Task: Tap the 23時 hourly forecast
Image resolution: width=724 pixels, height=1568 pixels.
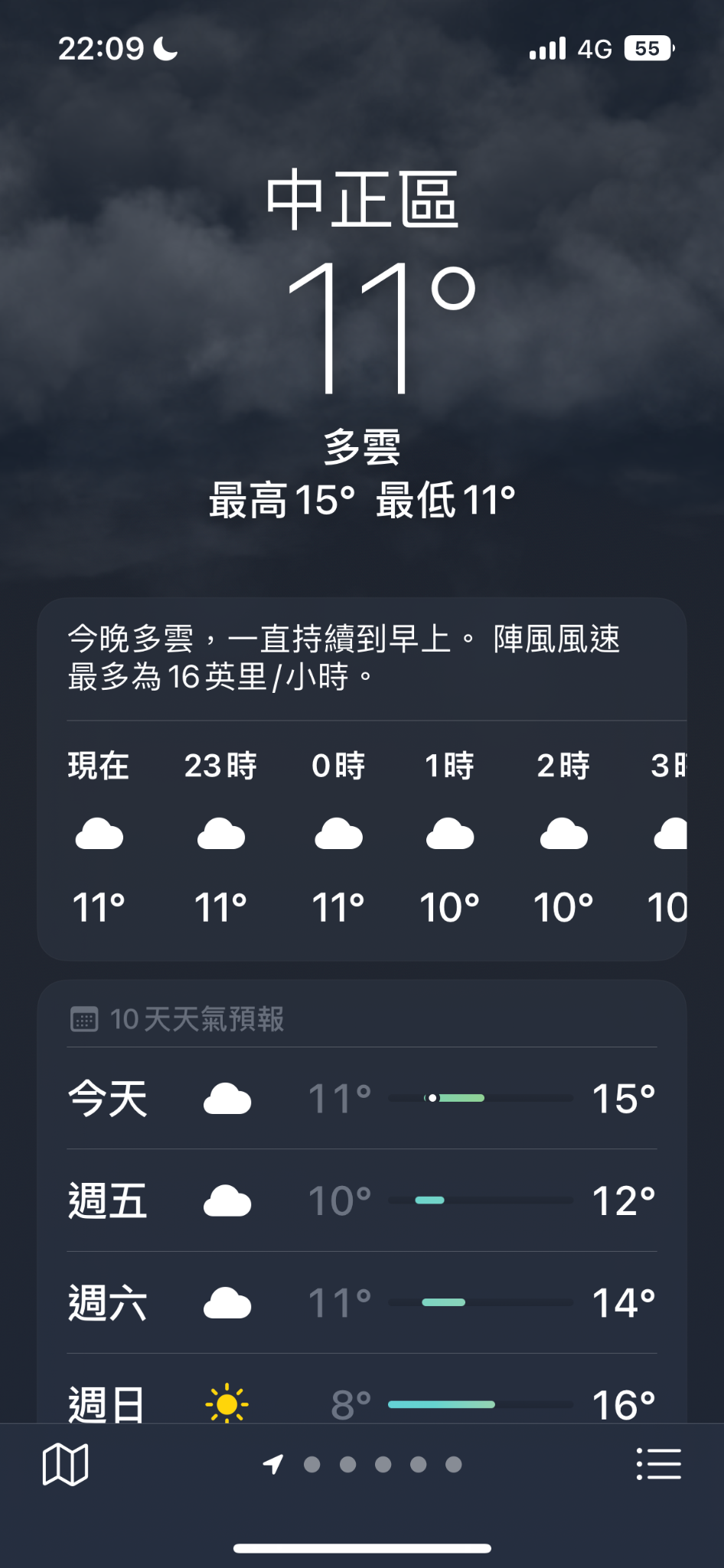Action: pos(220,838)
